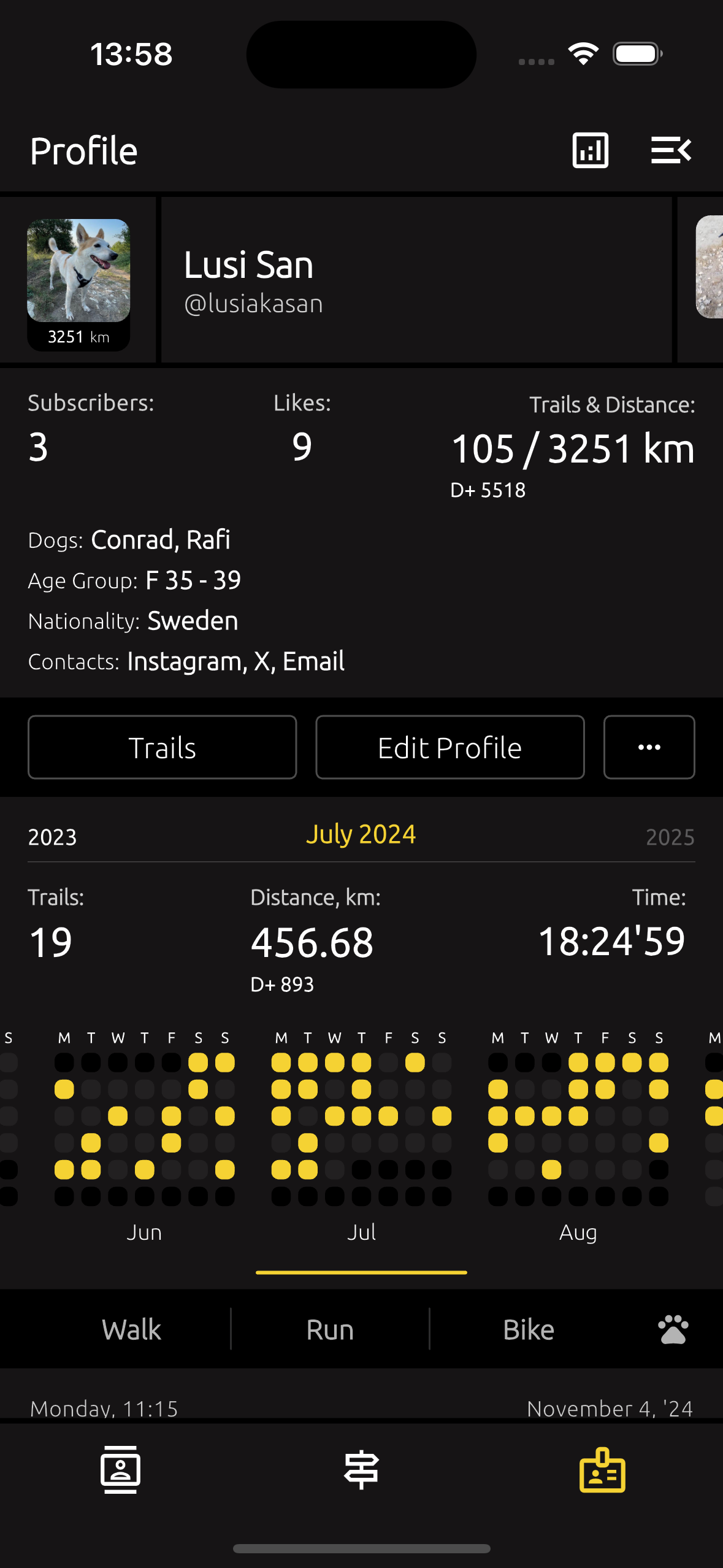The image size is (723, 1568).
Task: Open the Trails button
Action: click(x=163, y=747)
